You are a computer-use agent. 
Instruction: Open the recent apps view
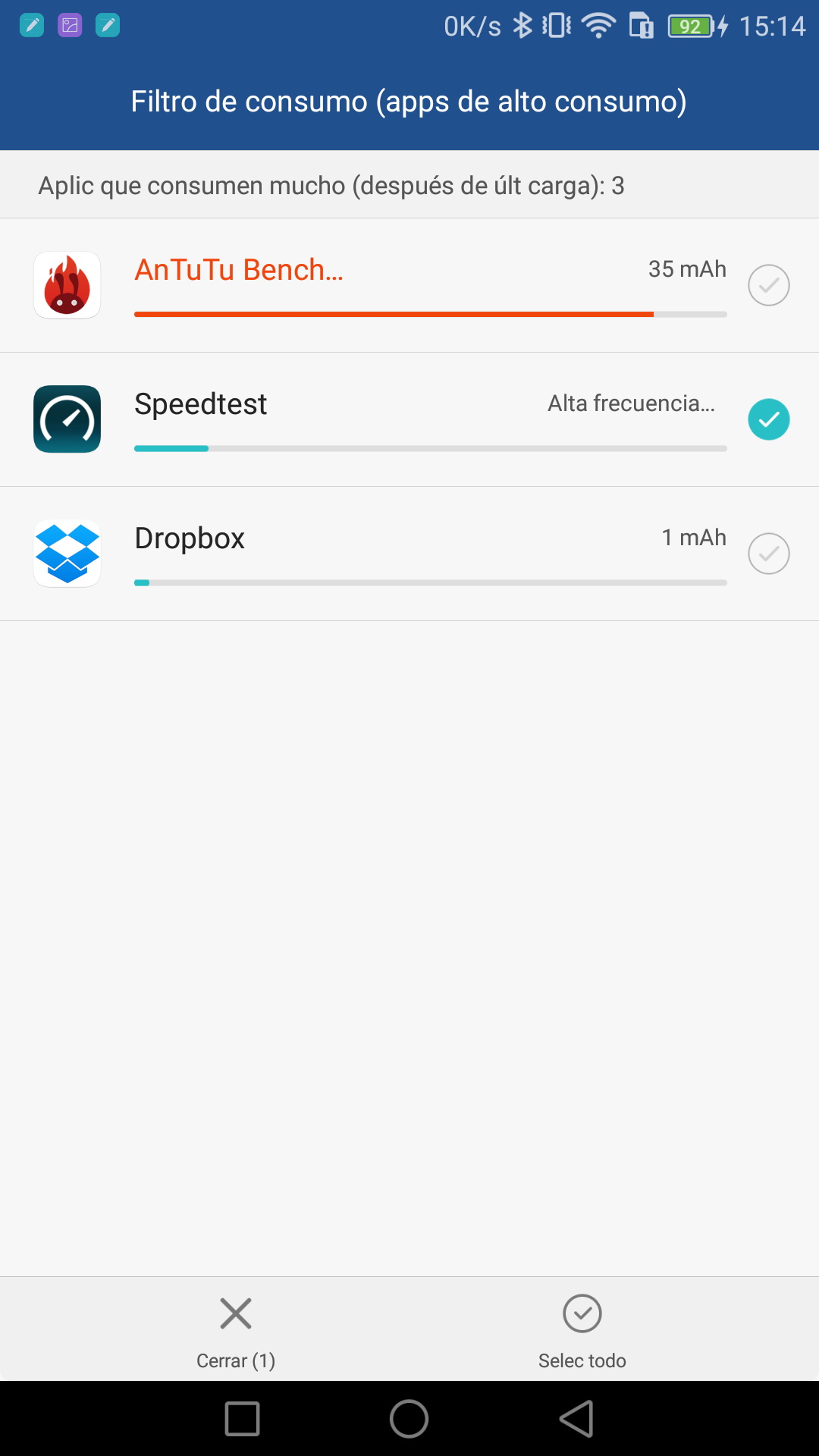pos(243,1418)
